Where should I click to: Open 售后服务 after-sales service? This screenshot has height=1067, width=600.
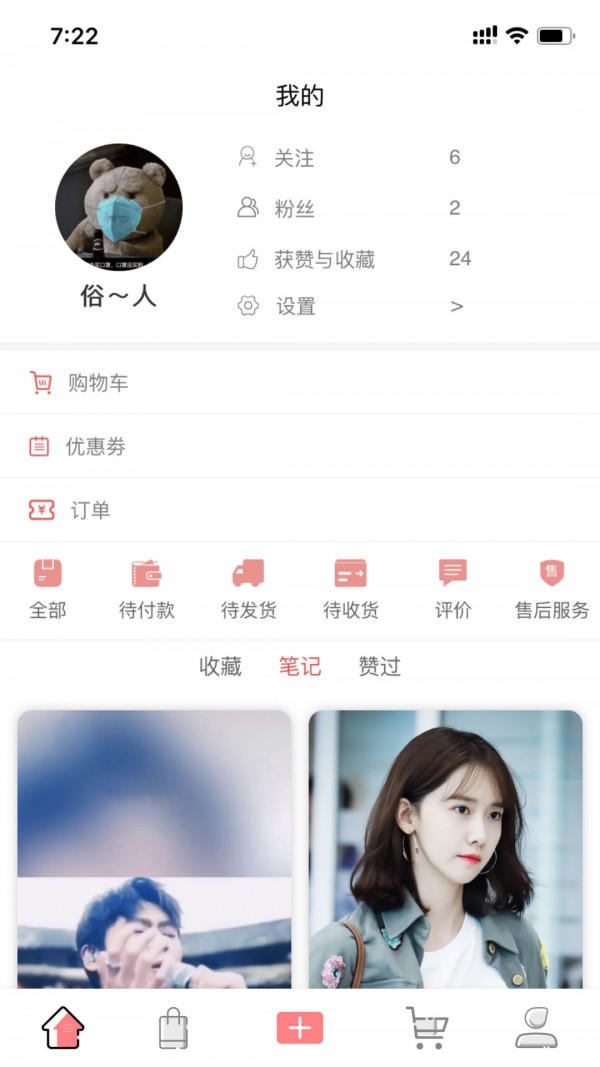[x=552, y=590]
